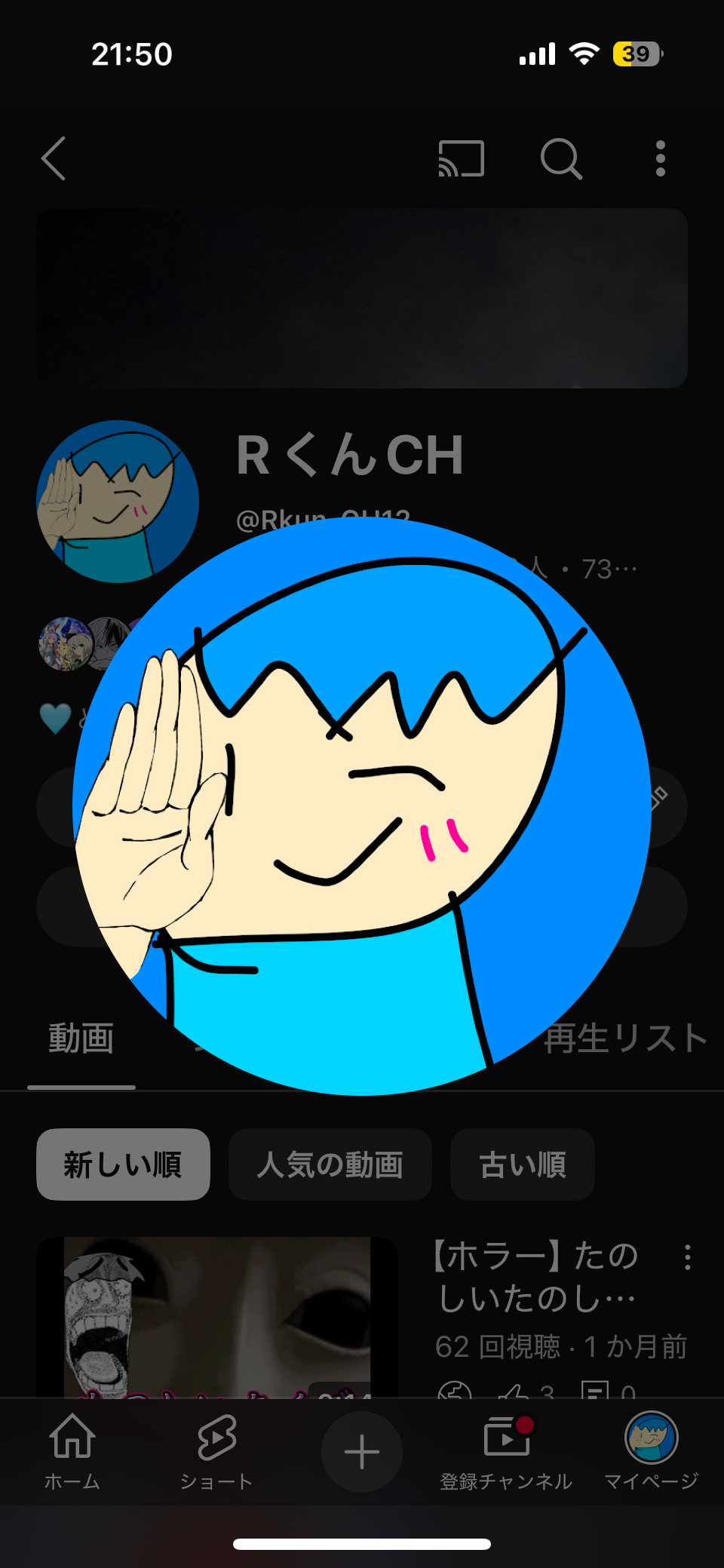Open options for the 【ホラー】 video
The height and width of the screenshot is (1568, 724).
687,1257
